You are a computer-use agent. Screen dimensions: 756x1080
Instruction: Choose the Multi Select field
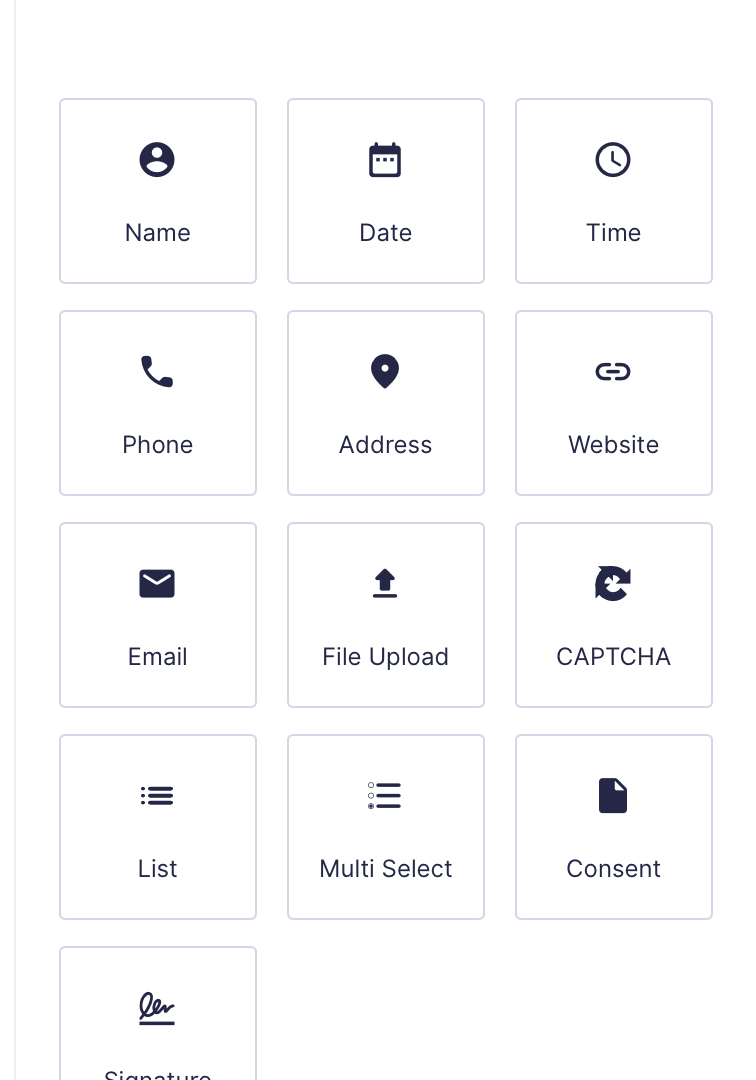pyautogui.click(x=386, y=827)
